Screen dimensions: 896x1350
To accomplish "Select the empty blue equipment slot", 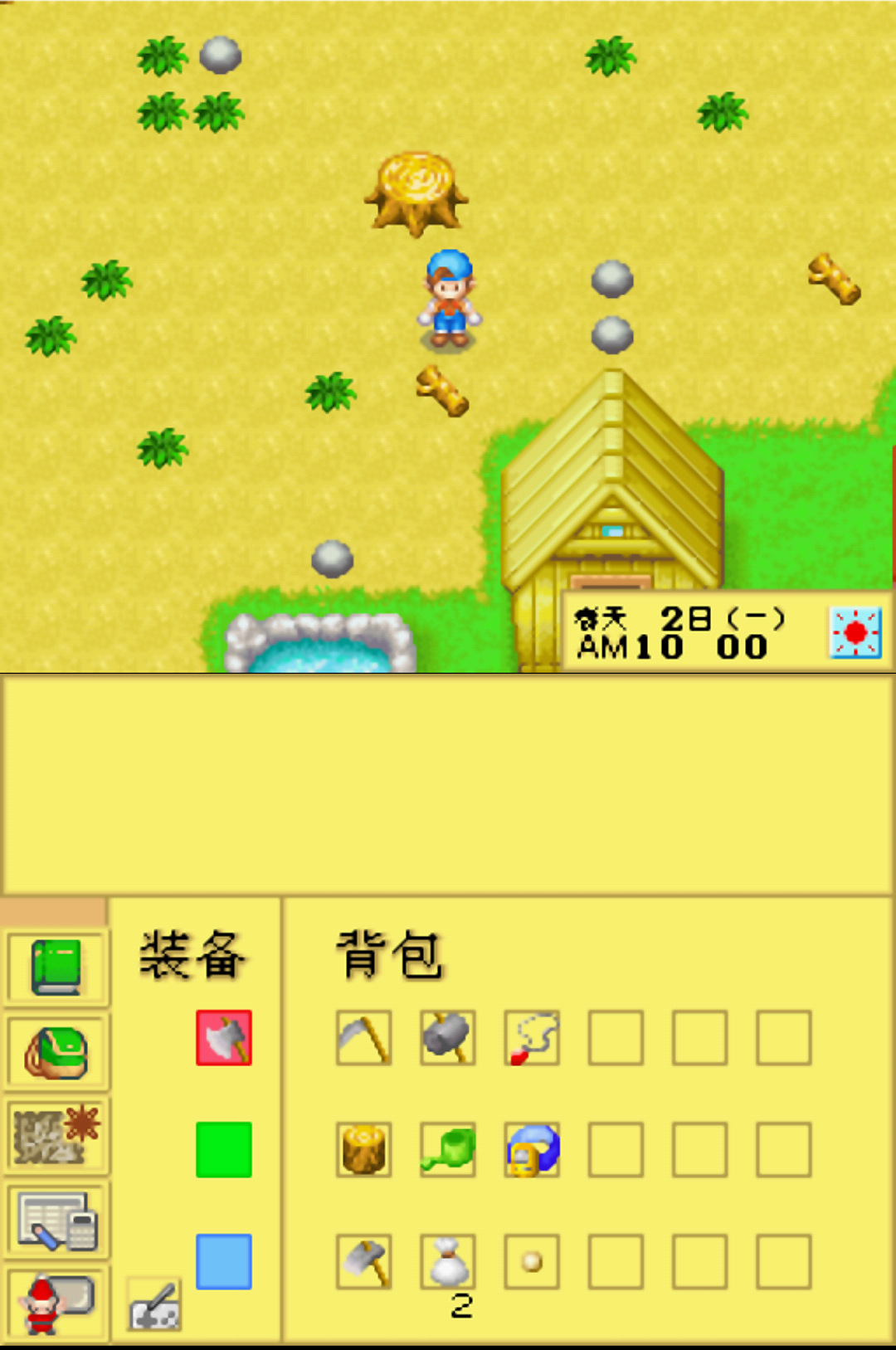I will pos(224,1261).
